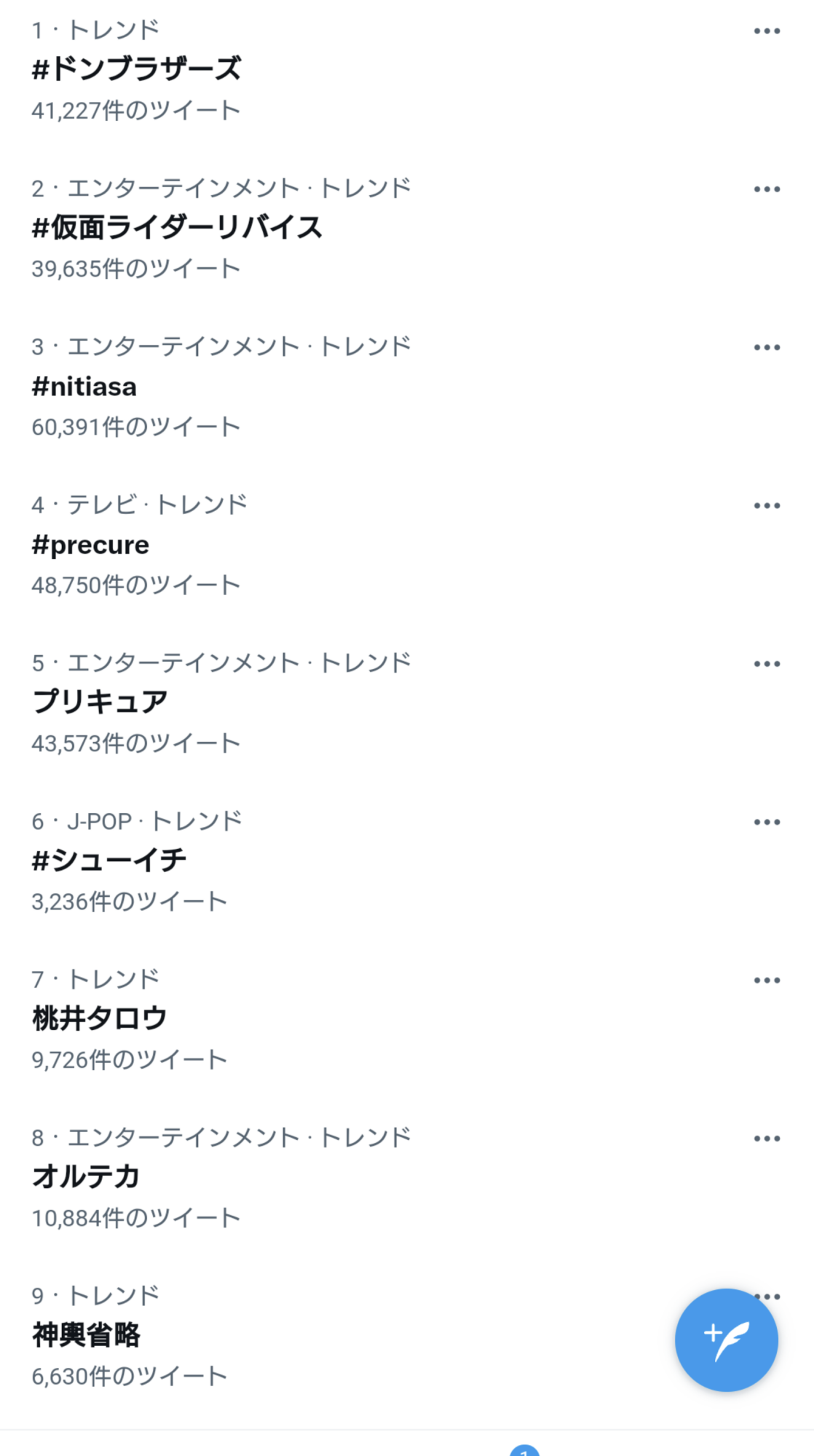Screen dimensions: 814x1456
Task: Open the オルテカ trend
Action: [86, 1176]
